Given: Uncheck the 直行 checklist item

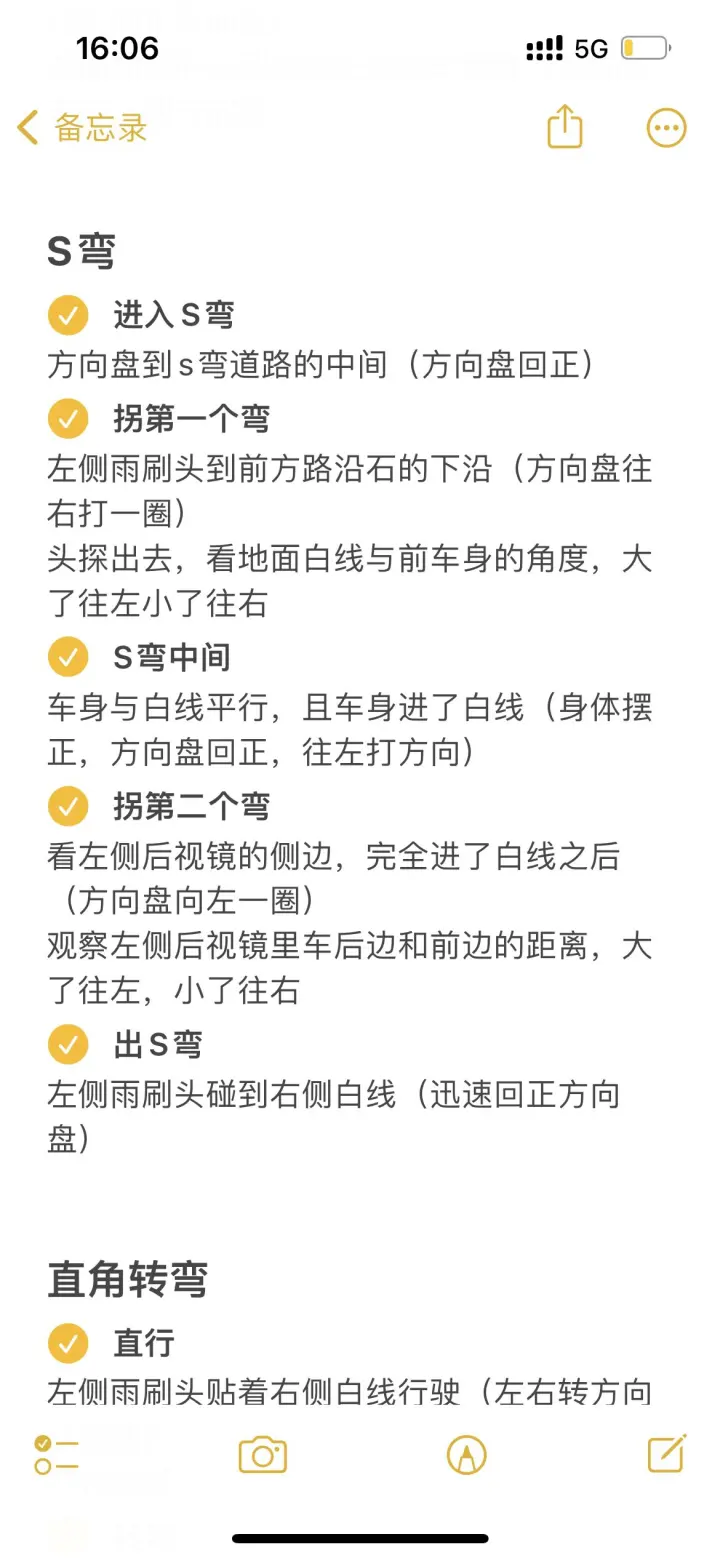Looking at the screenshot, I should coord(68,1344).
